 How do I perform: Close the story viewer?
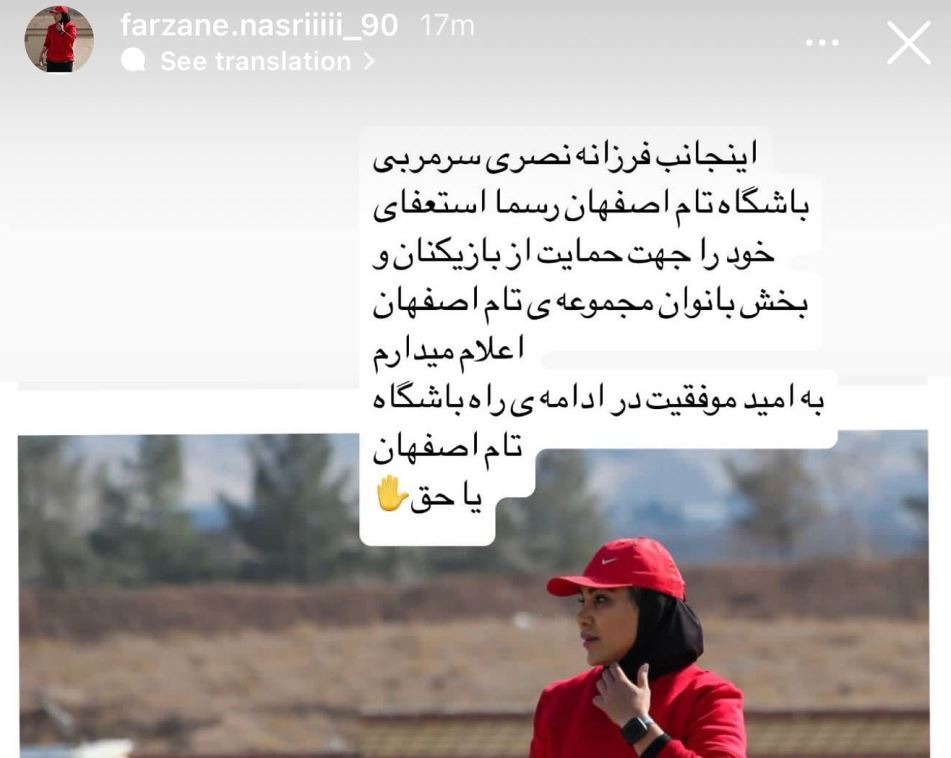pos(908,43)
